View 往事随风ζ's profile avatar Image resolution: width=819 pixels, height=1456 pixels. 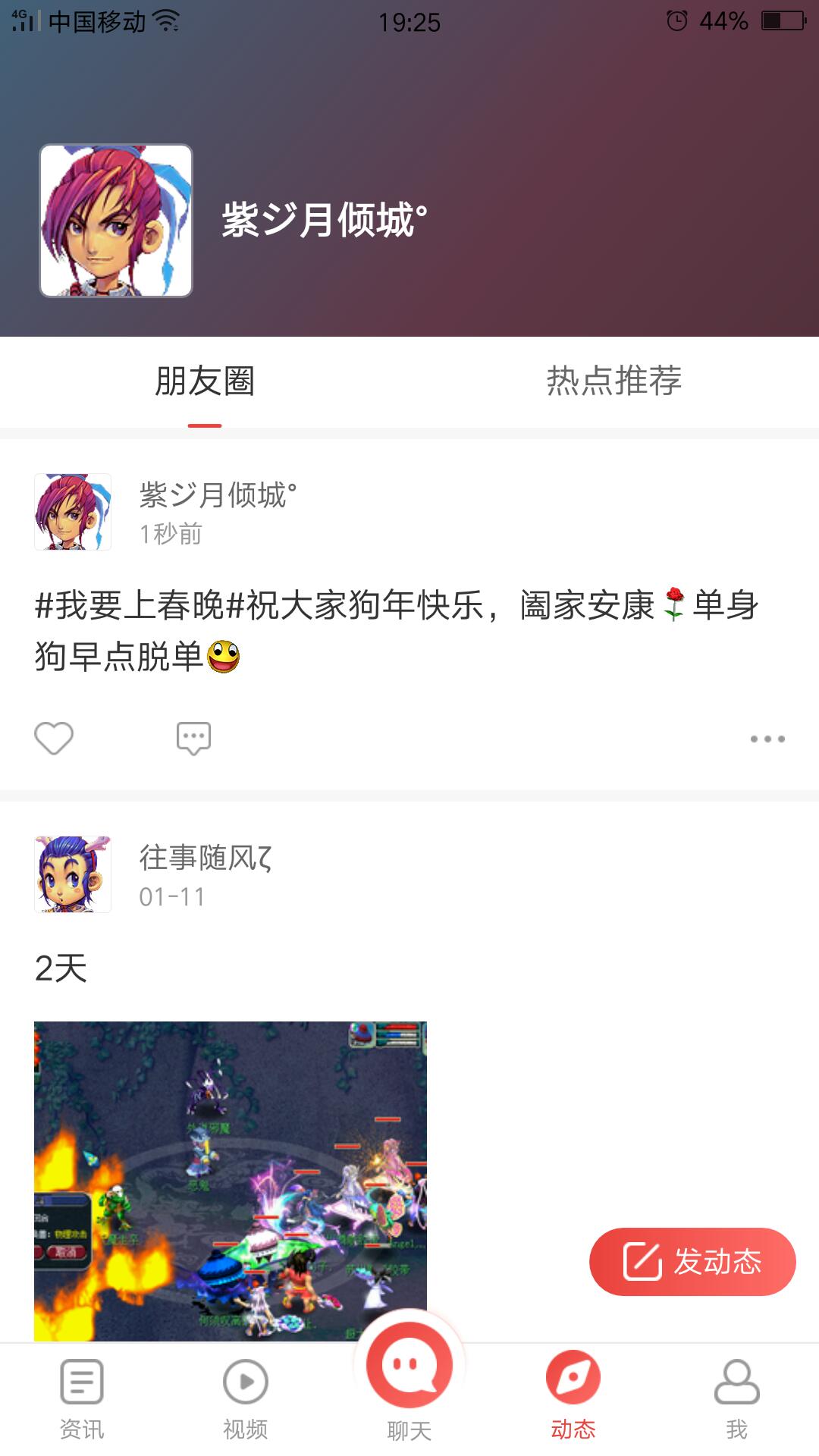tap(73, 874)
